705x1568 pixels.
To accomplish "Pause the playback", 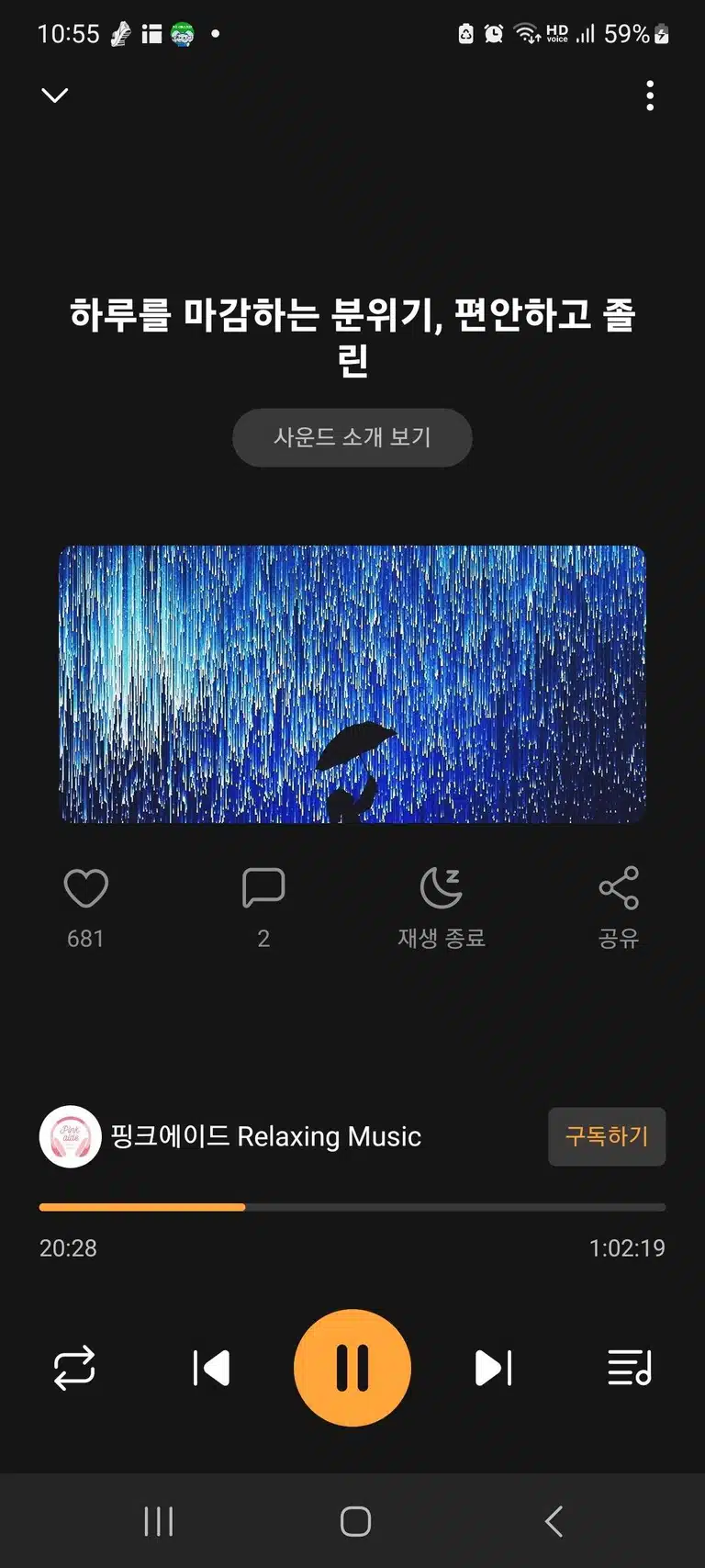I will [x=352, y=1368].
